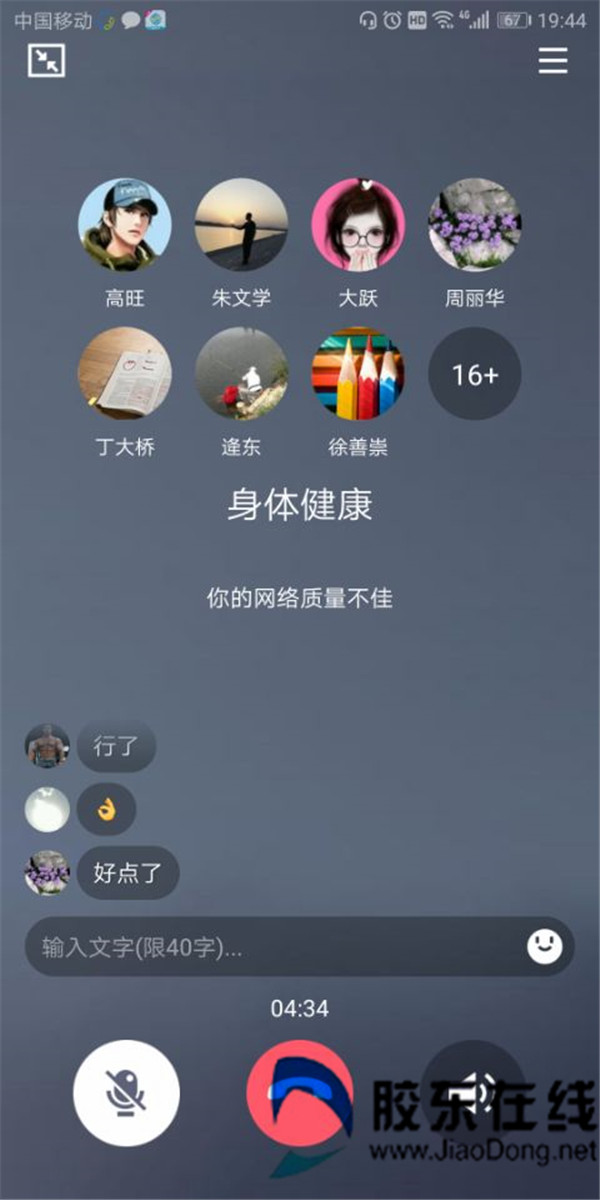Tap 徐善崇's avatar
The height and width of the screenshot is (1200, 600).
coord(358,373)
